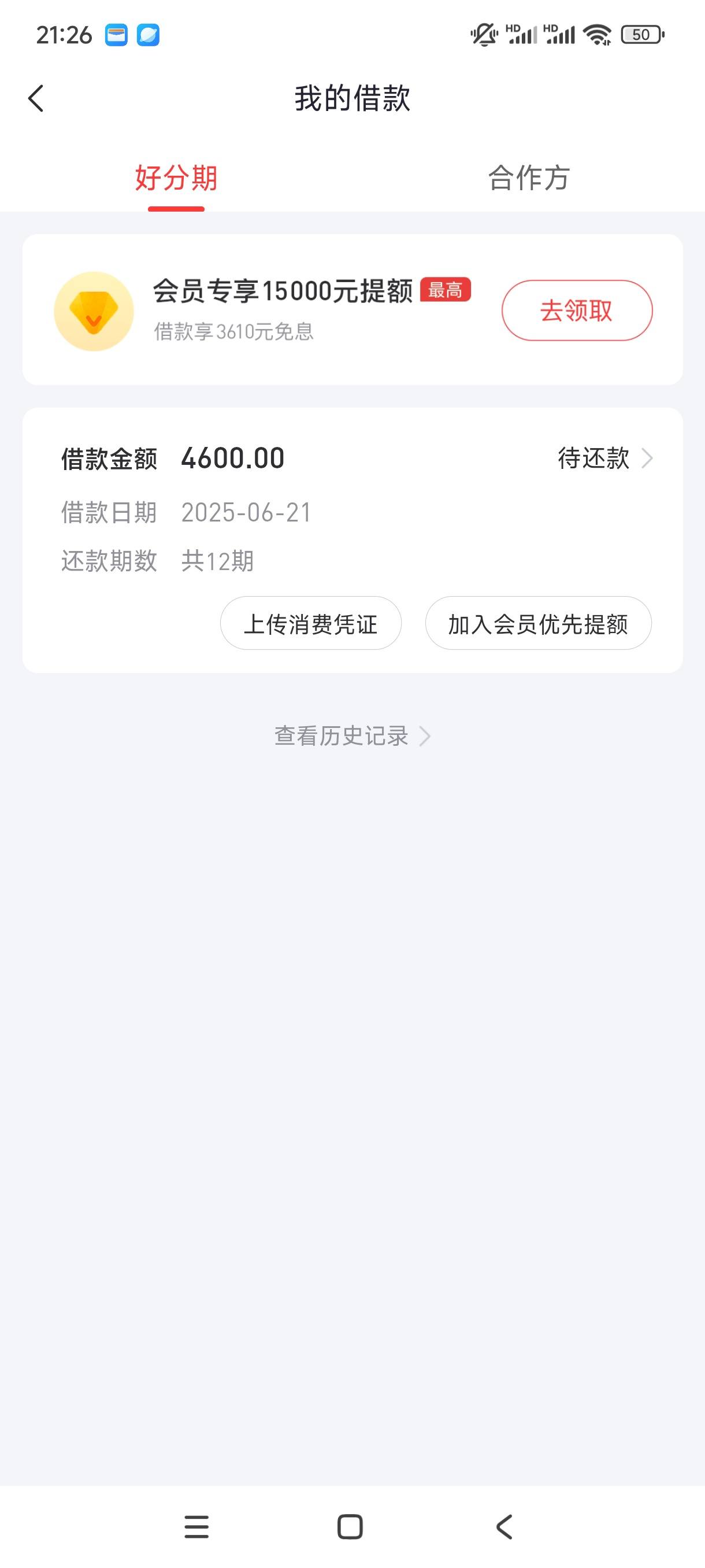Image resolution: width=705 pixels, height=1568 pixels.
Task: Tap the 去领取 button
Action: (x=577, y=310)
